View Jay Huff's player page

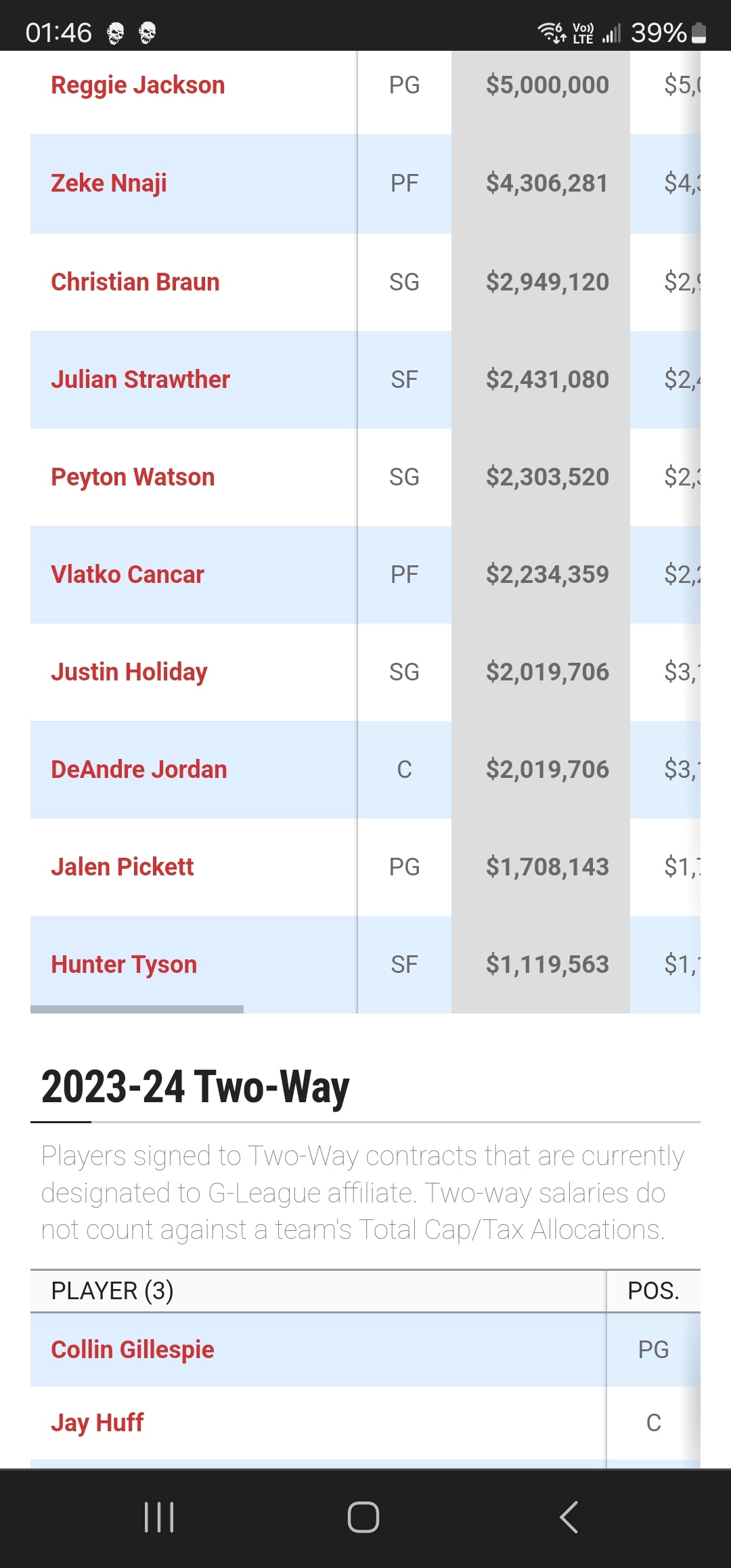pos(97,1423)
